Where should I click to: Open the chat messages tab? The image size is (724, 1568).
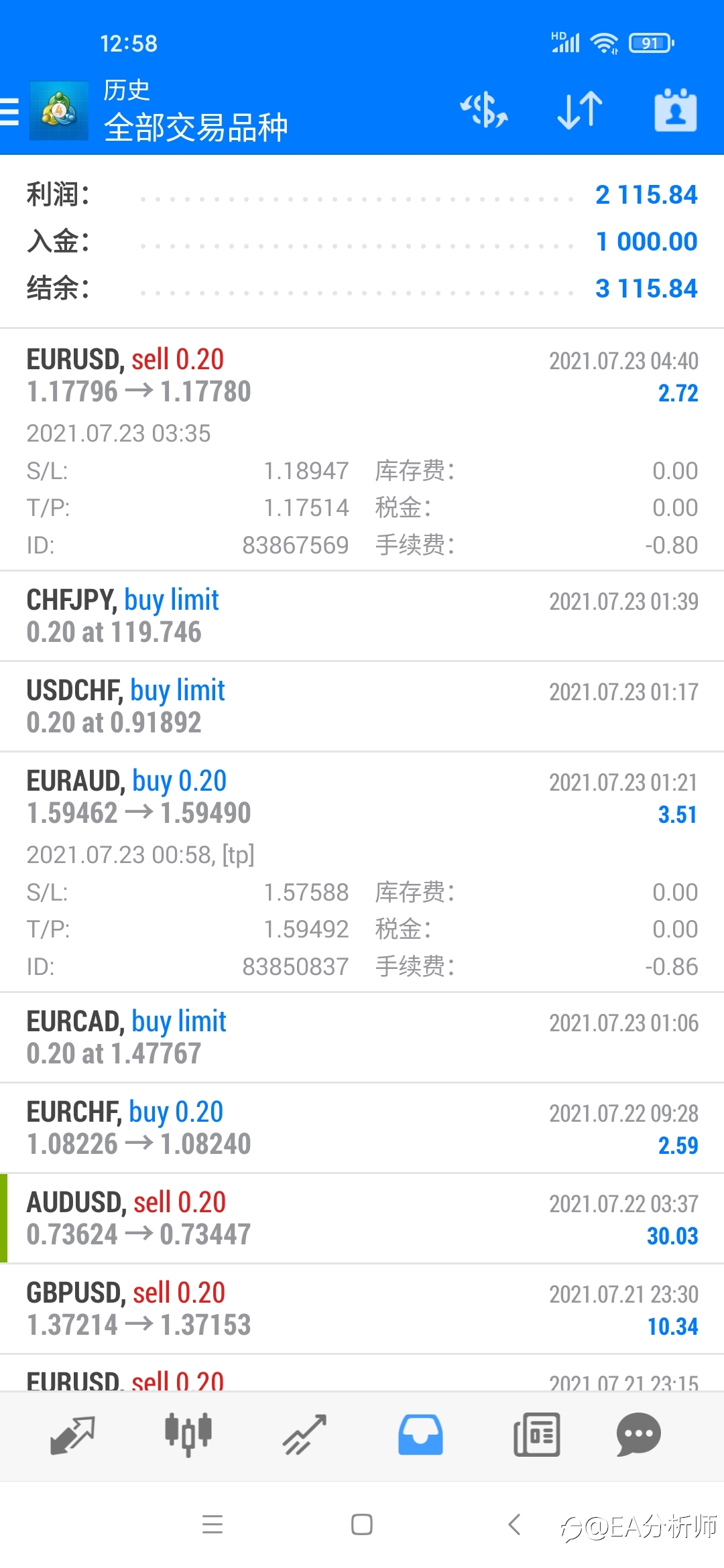tap(639, 1435)
